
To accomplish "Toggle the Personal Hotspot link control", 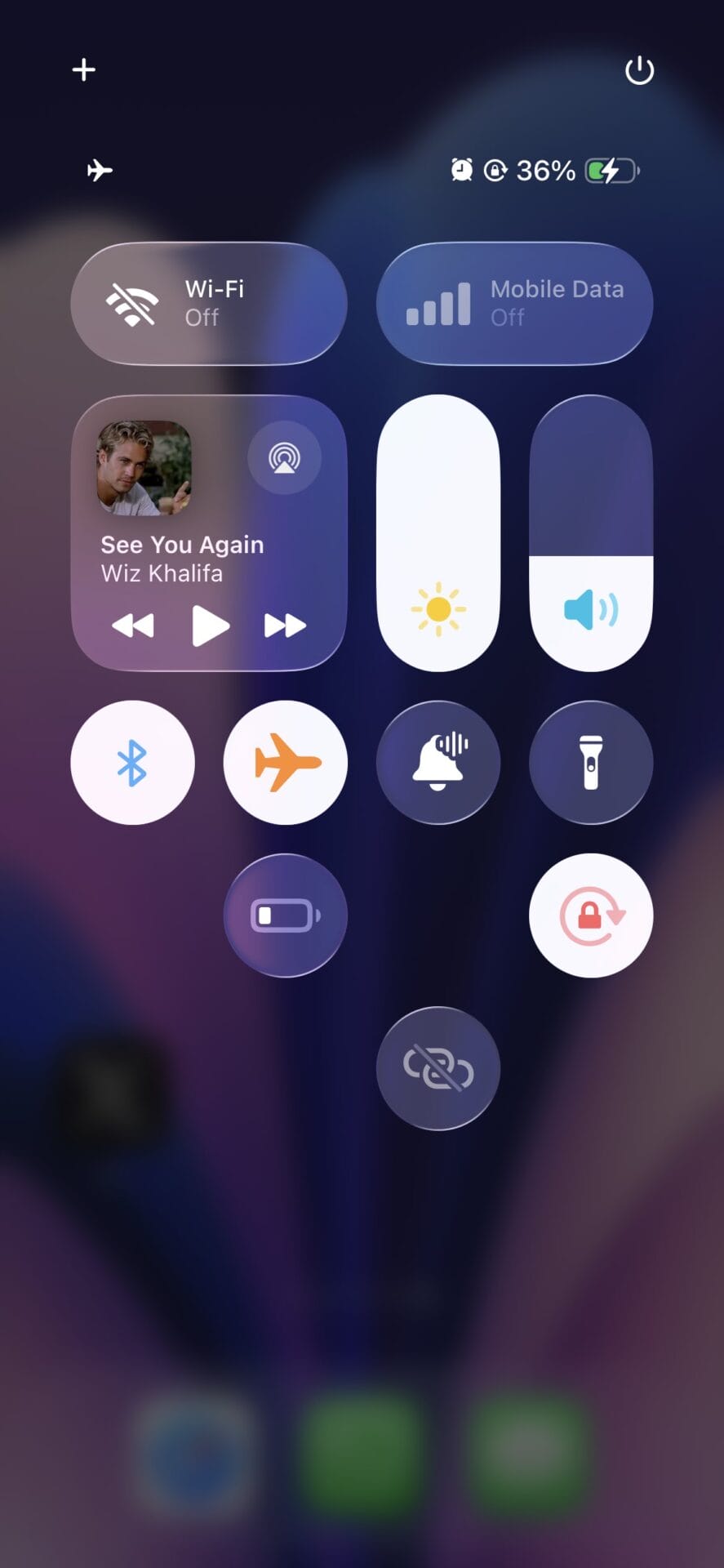I will point(438,1068).
